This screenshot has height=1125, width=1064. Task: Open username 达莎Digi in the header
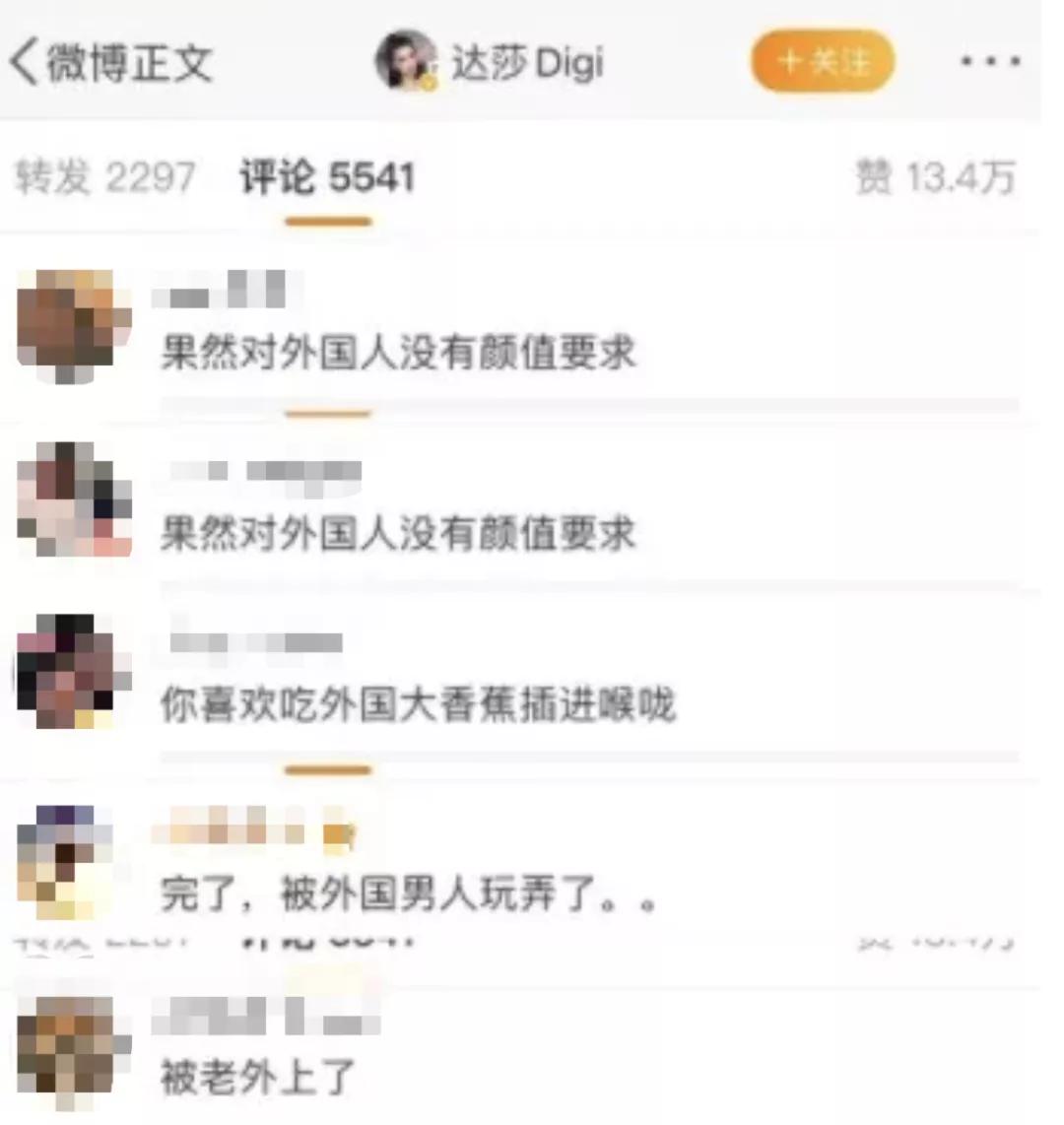point(527,61)
